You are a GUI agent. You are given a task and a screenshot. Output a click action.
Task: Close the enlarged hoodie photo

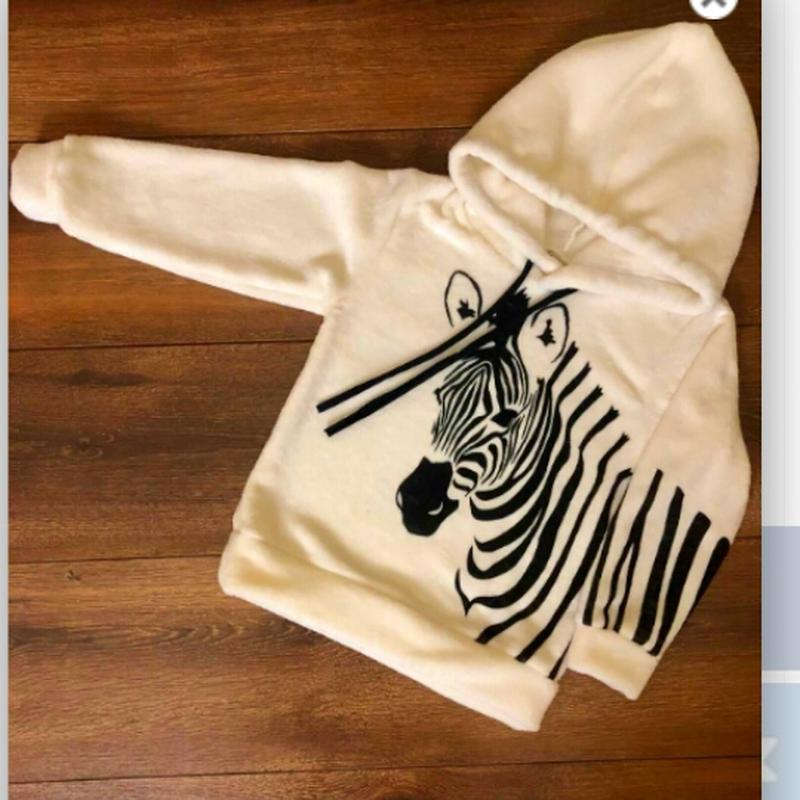713,5
